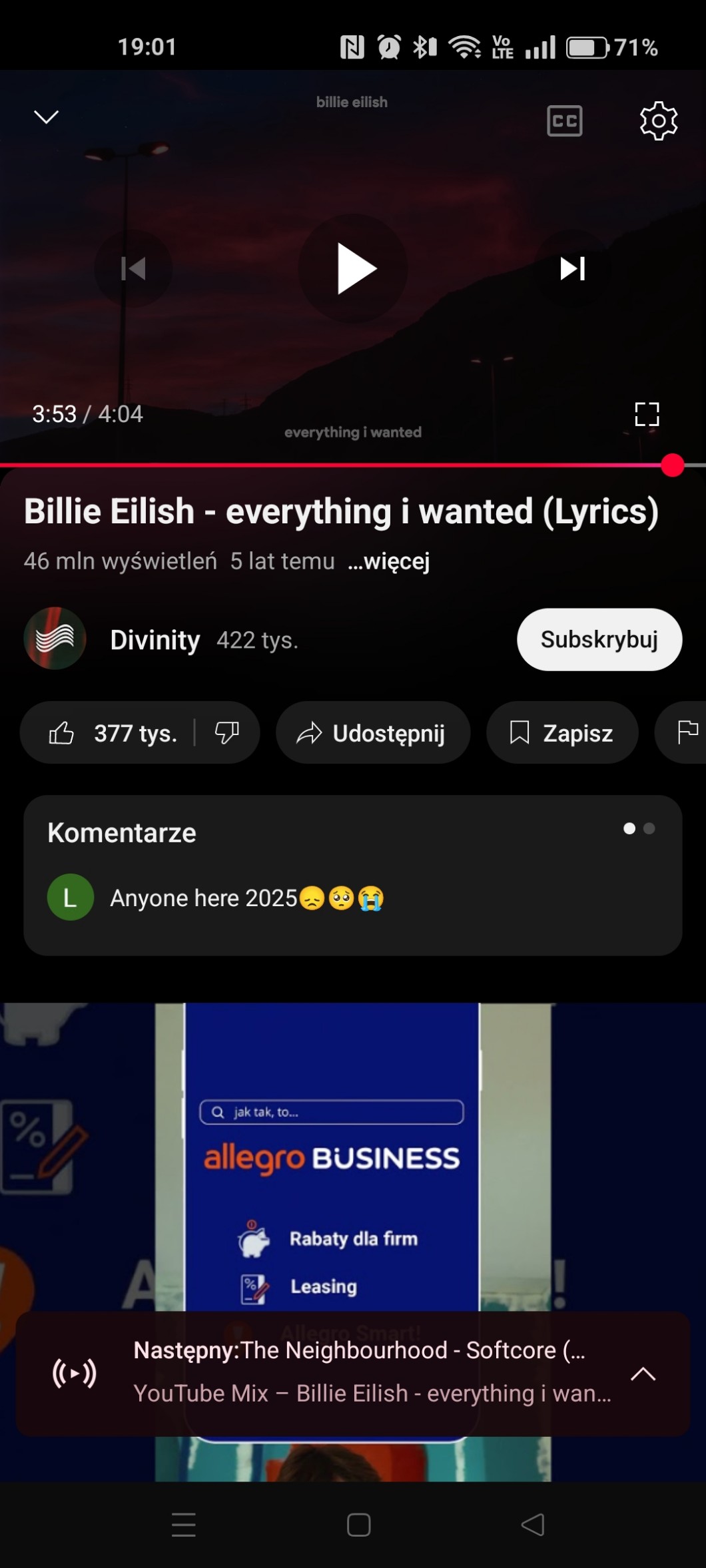The height and width of the screenshot is (1568, 706).
Task: Skip to the next video
Action: pos(572,269)
